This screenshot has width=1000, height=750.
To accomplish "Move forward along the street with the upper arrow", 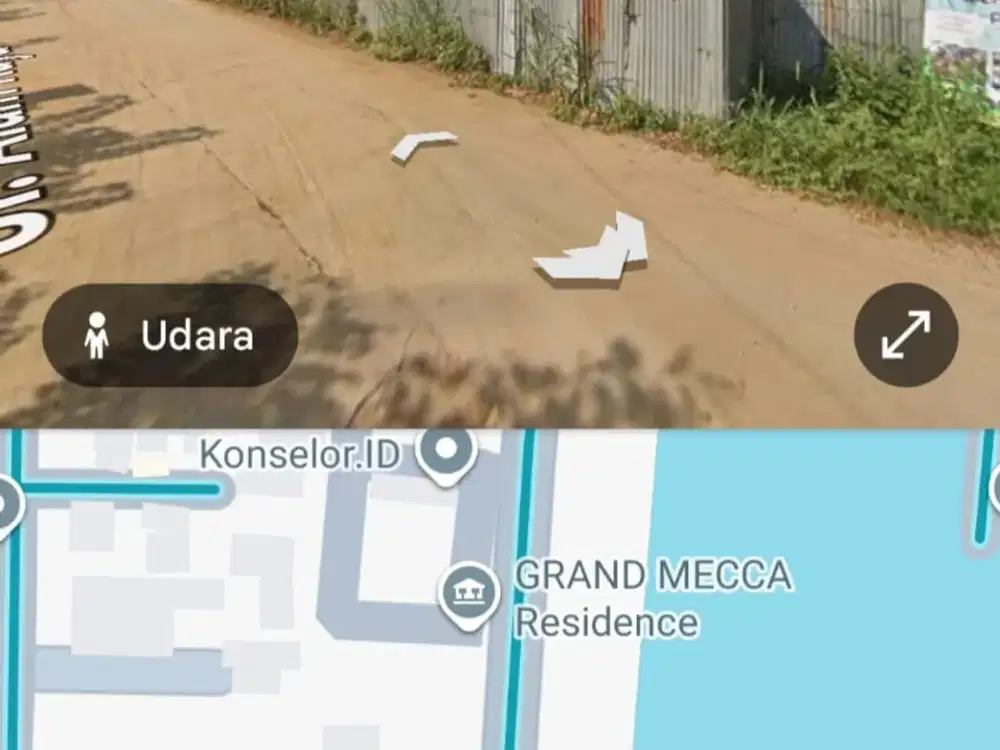I will point(422,145).
